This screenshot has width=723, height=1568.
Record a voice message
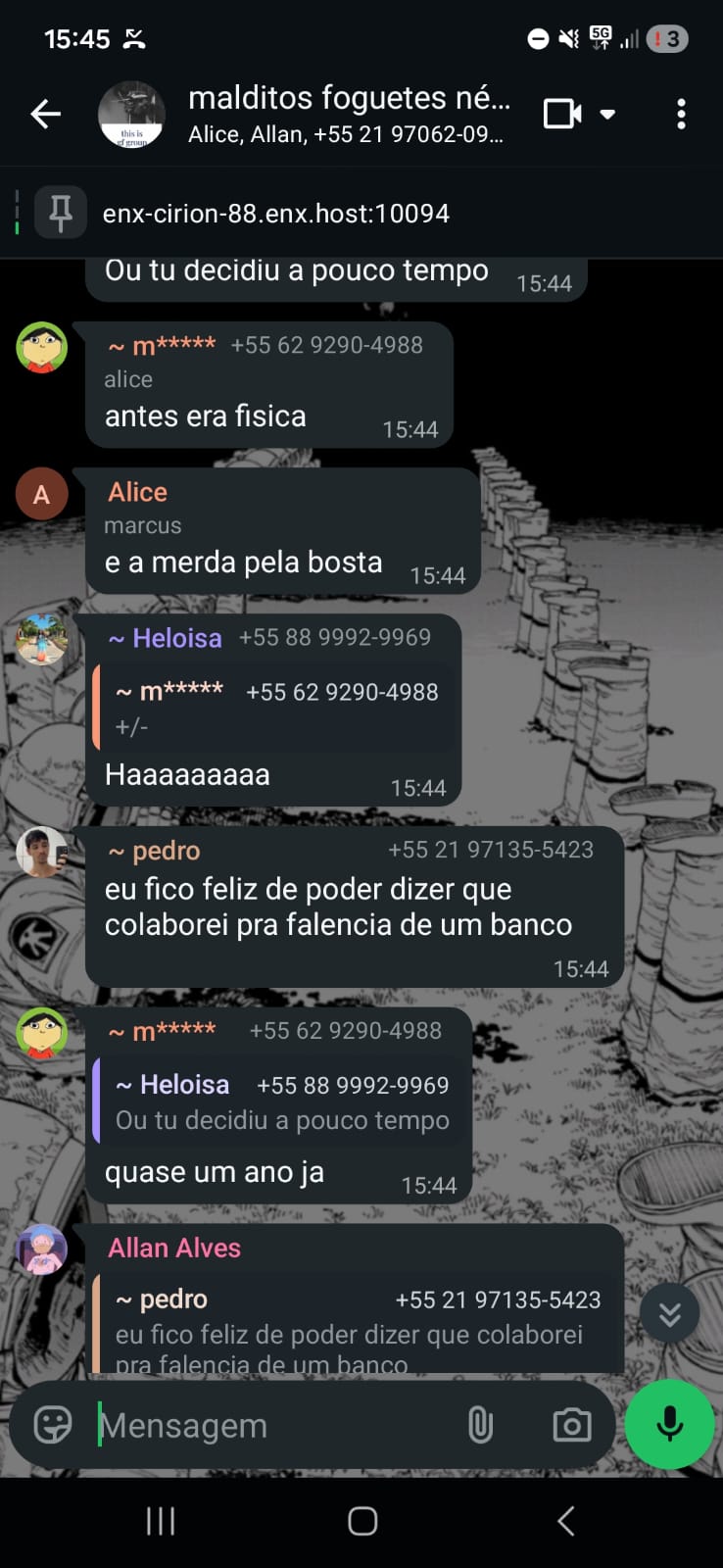tap(670, 1424)
